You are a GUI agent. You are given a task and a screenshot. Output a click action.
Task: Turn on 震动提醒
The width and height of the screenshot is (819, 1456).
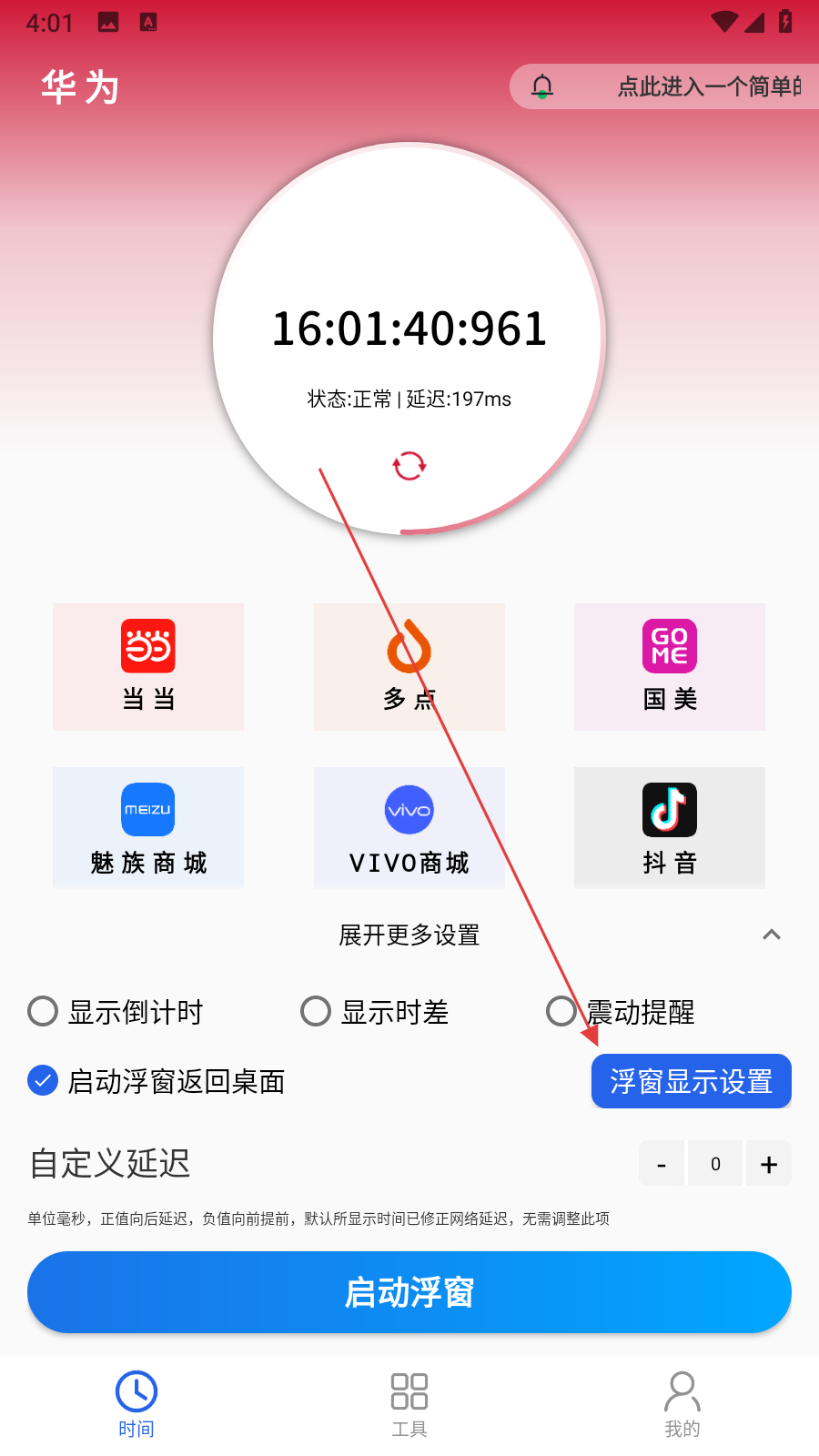point(561,1011)
